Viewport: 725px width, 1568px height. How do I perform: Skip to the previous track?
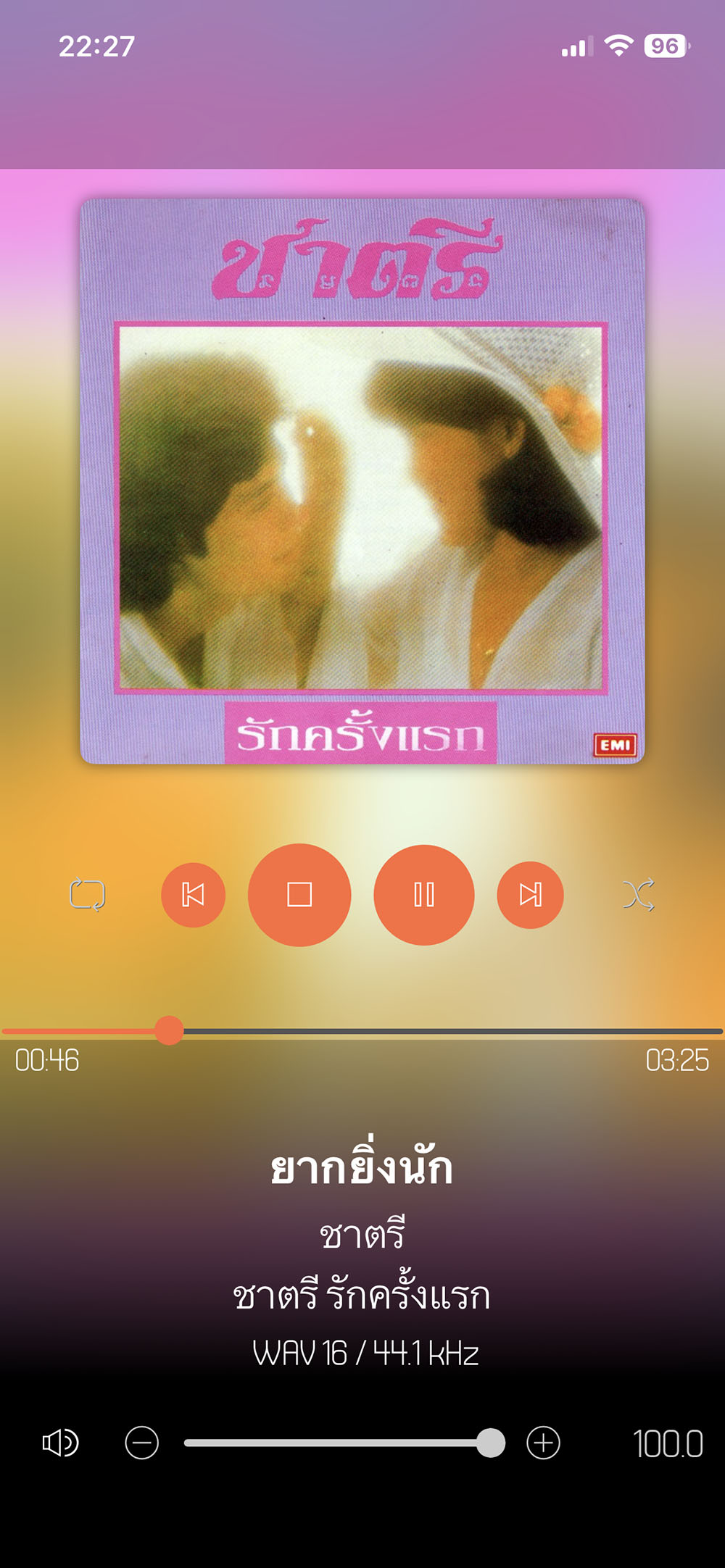coord(193,895)
